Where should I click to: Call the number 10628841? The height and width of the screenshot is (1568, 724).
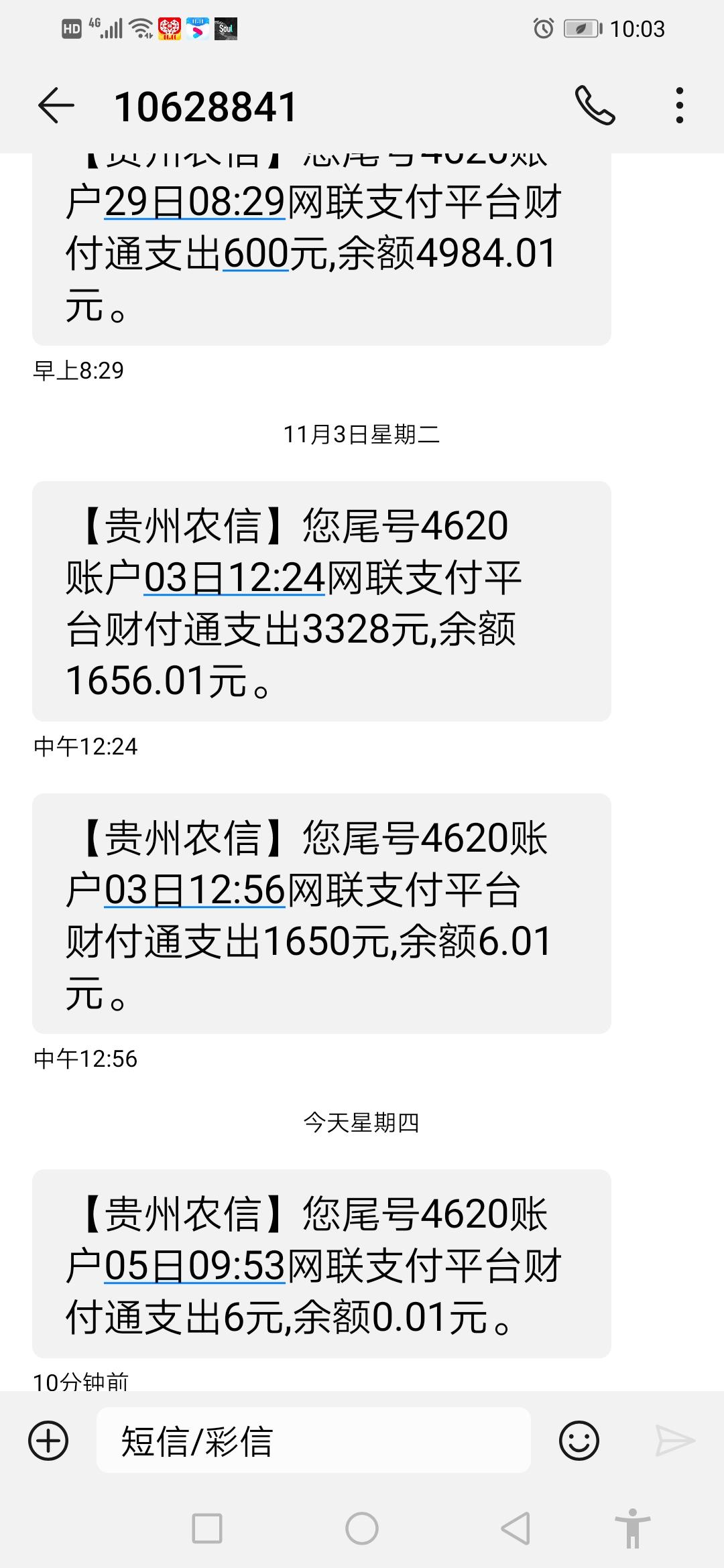(595, 106)
